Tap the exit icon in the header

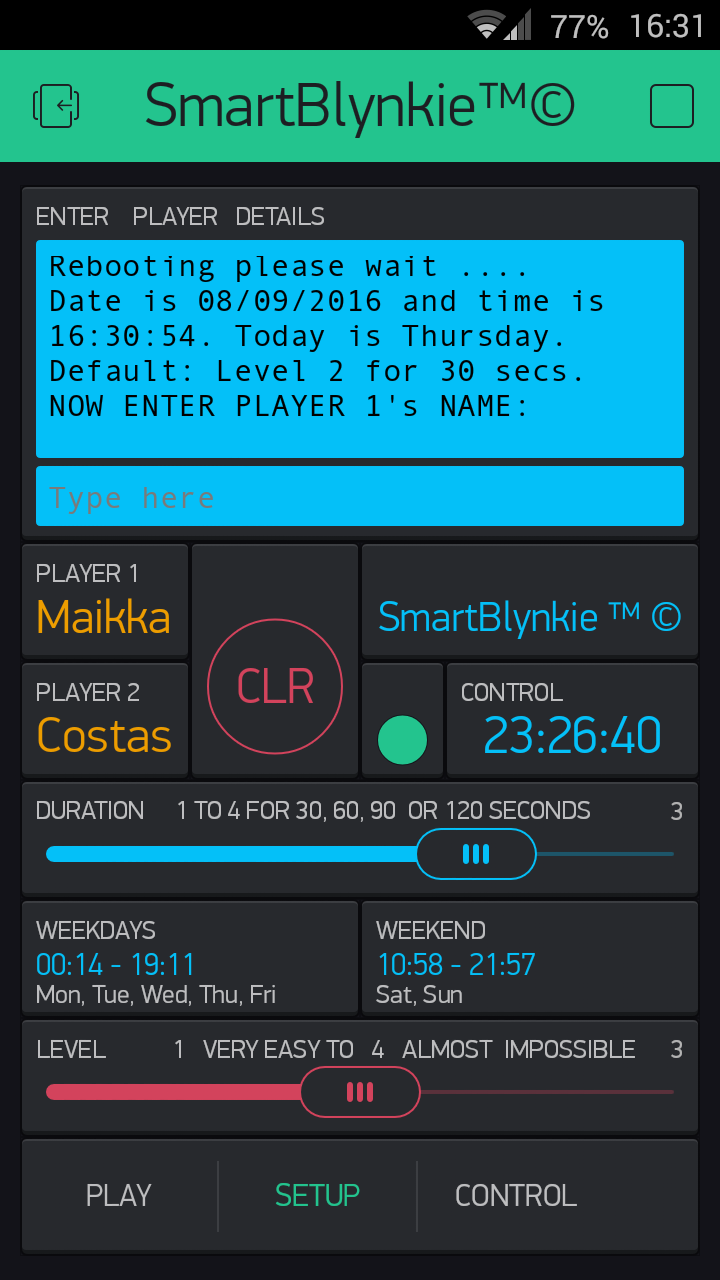tap(56, 105)
